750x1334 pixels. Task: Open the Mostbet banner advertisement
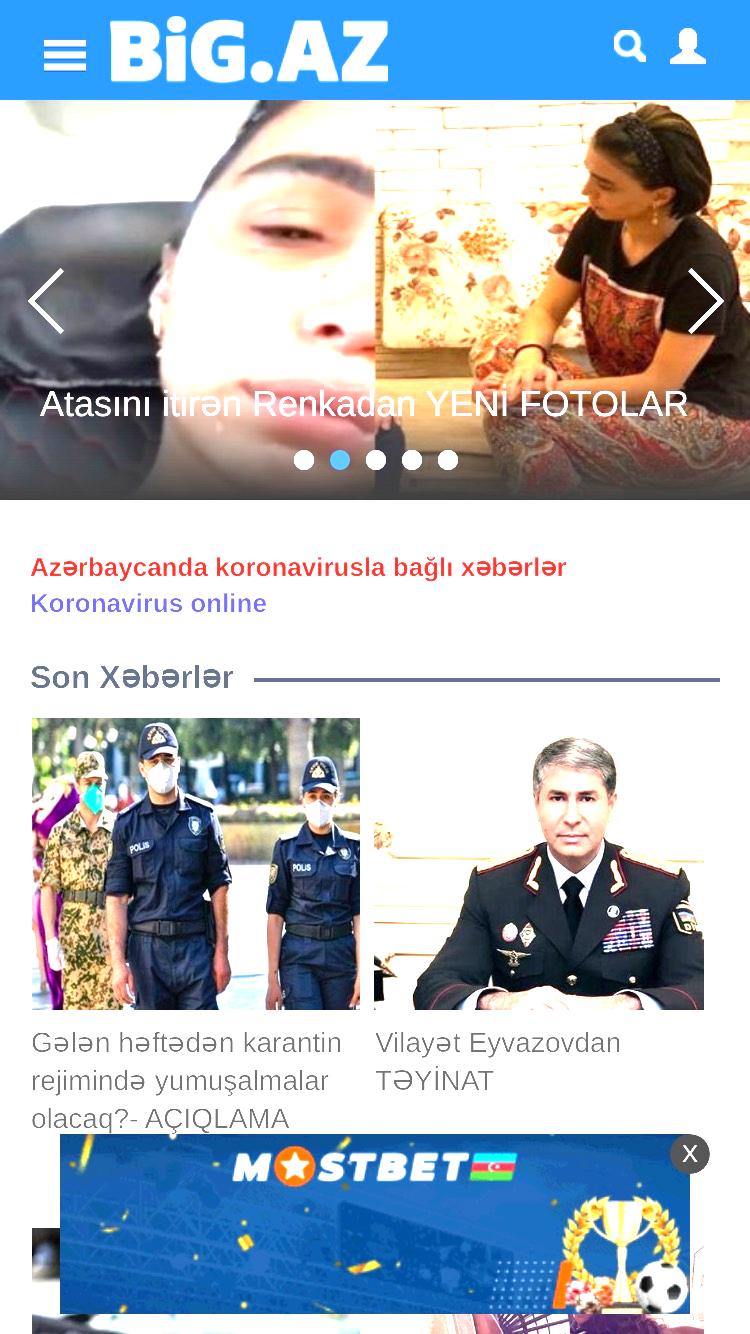[375, 1224]
